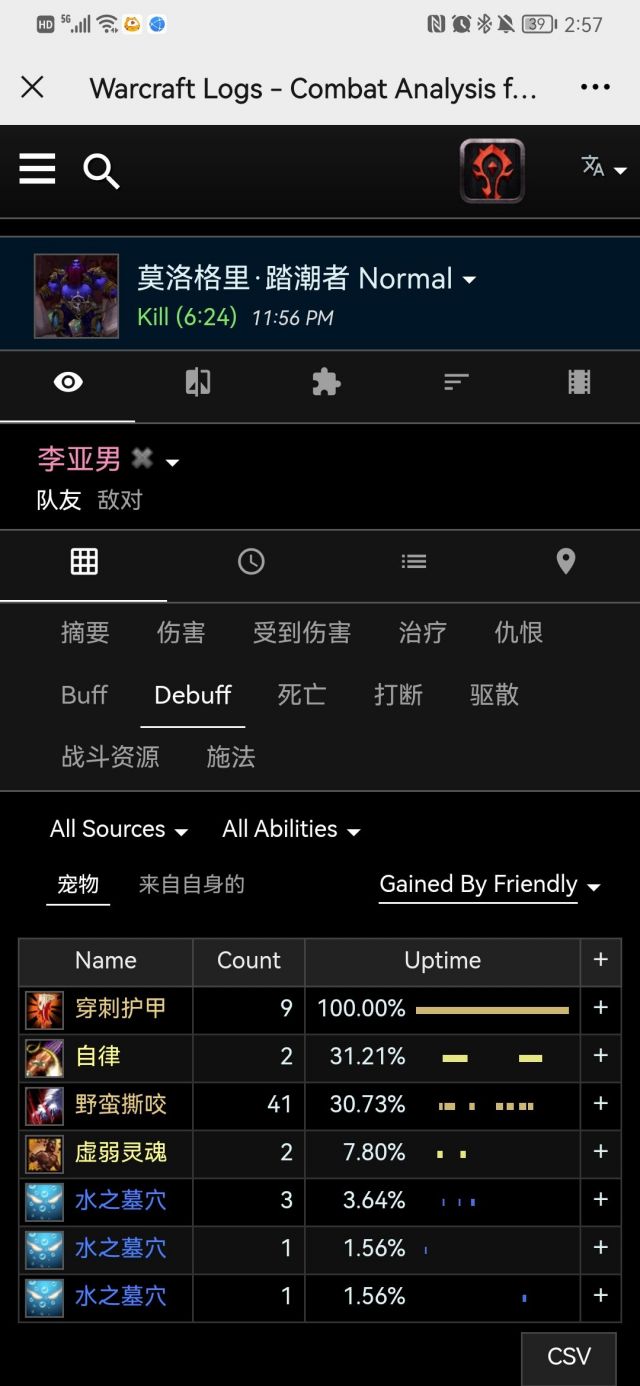Open the timeline clock view tab
The width and height of the screenshot is (640, 1386).
click(251, 562)
